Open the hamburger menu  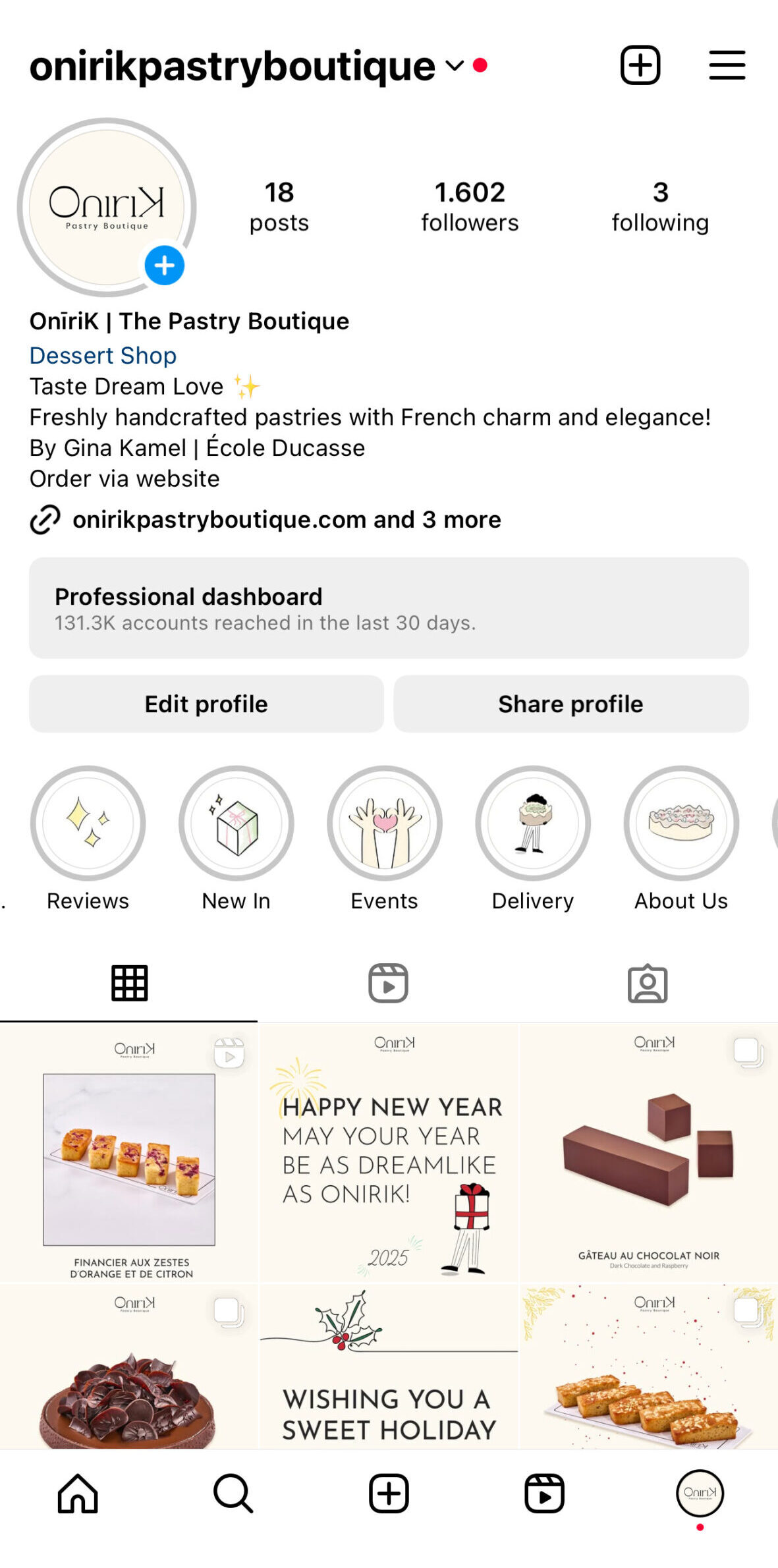point(727,65)
